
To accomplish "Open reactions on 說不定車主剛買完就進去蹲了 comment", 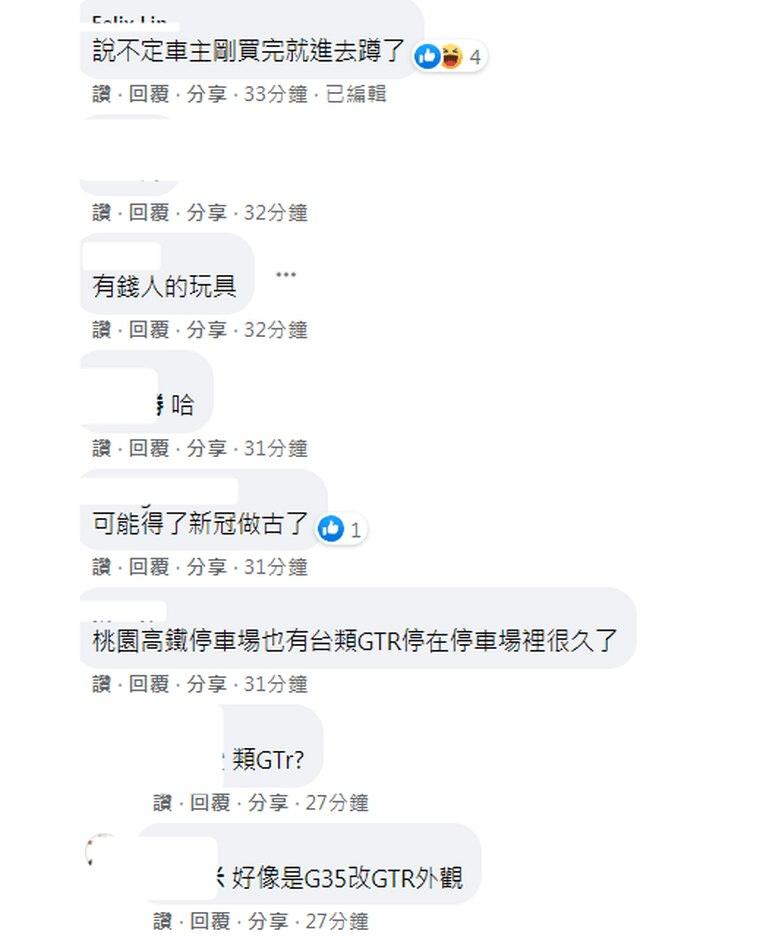I will pyautogui.click(x=449, y=57).
